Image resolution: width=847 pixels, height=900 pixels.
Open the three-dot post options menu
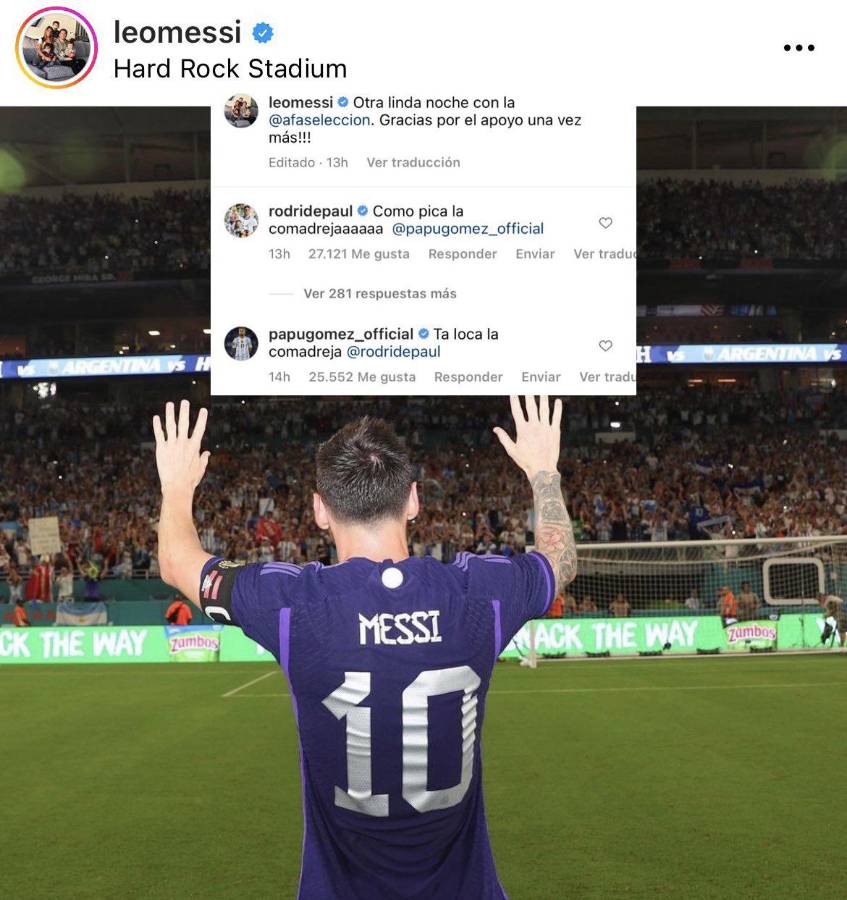click(797, 46)
